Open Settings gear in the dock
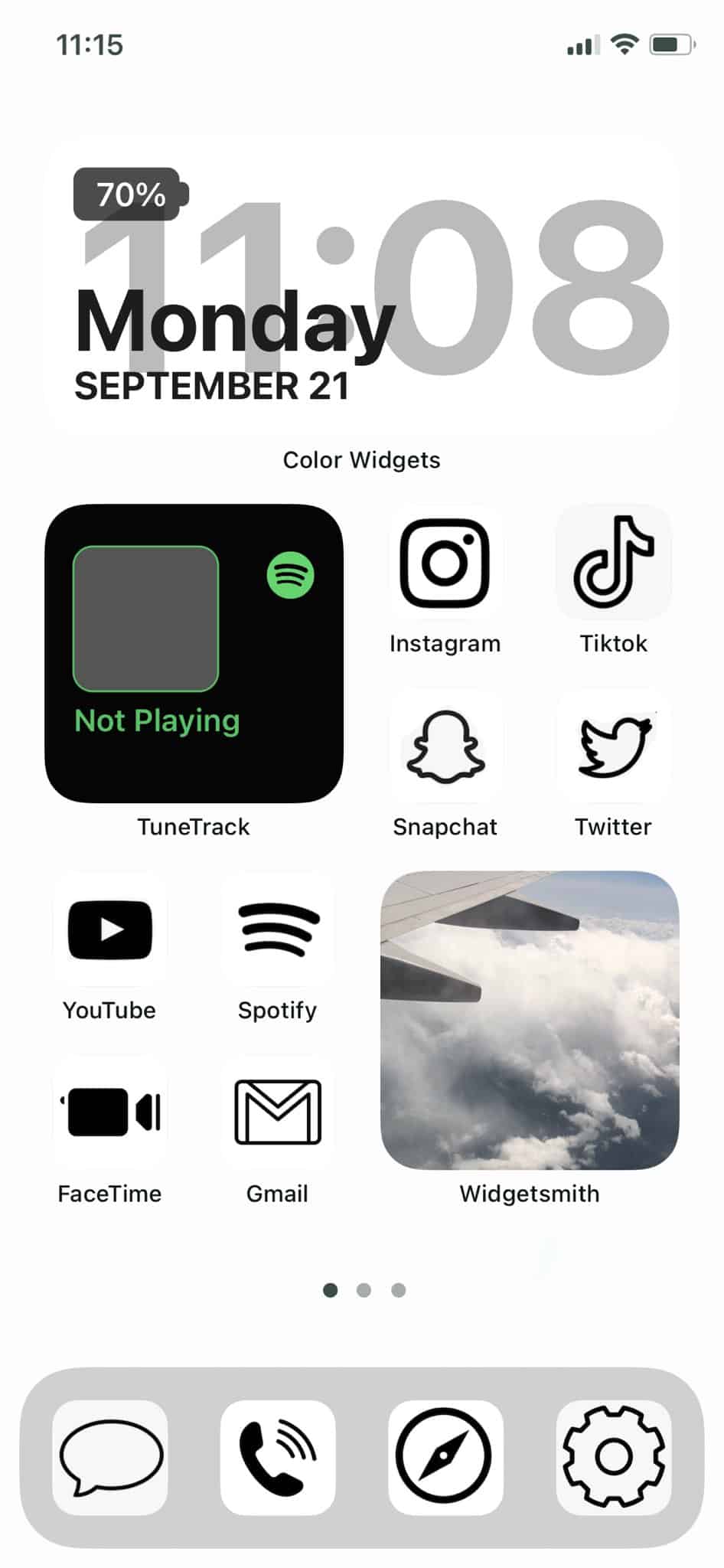Screen dimensions: 724x1568 click(x=613, y=1457)
